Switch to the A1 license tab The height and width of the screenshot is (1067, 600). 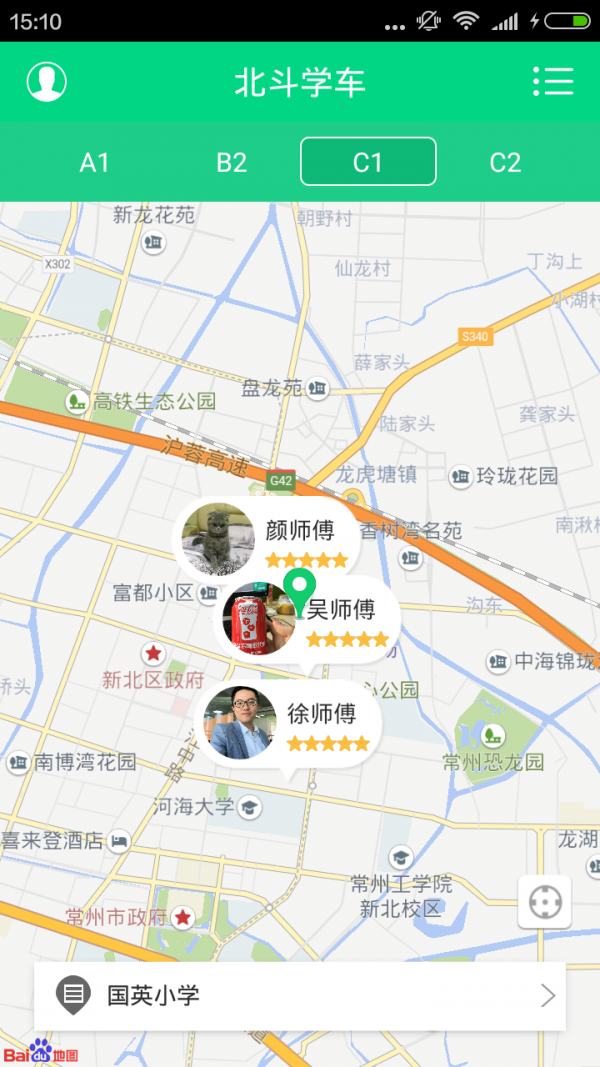point(94,163)
